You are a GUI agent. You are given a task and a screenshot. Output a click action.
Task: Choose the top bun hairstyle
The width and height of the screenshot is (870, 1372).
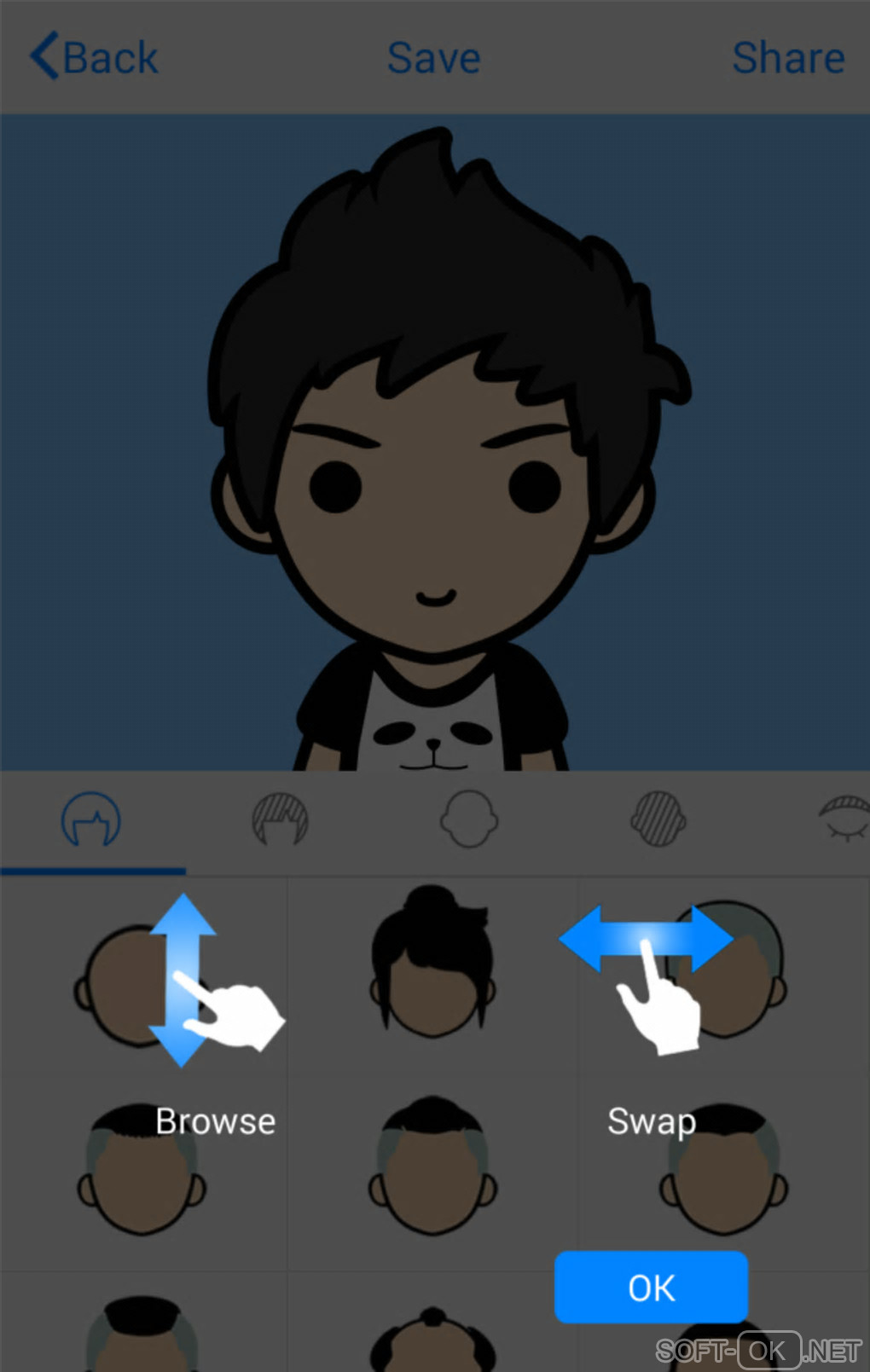432,964
